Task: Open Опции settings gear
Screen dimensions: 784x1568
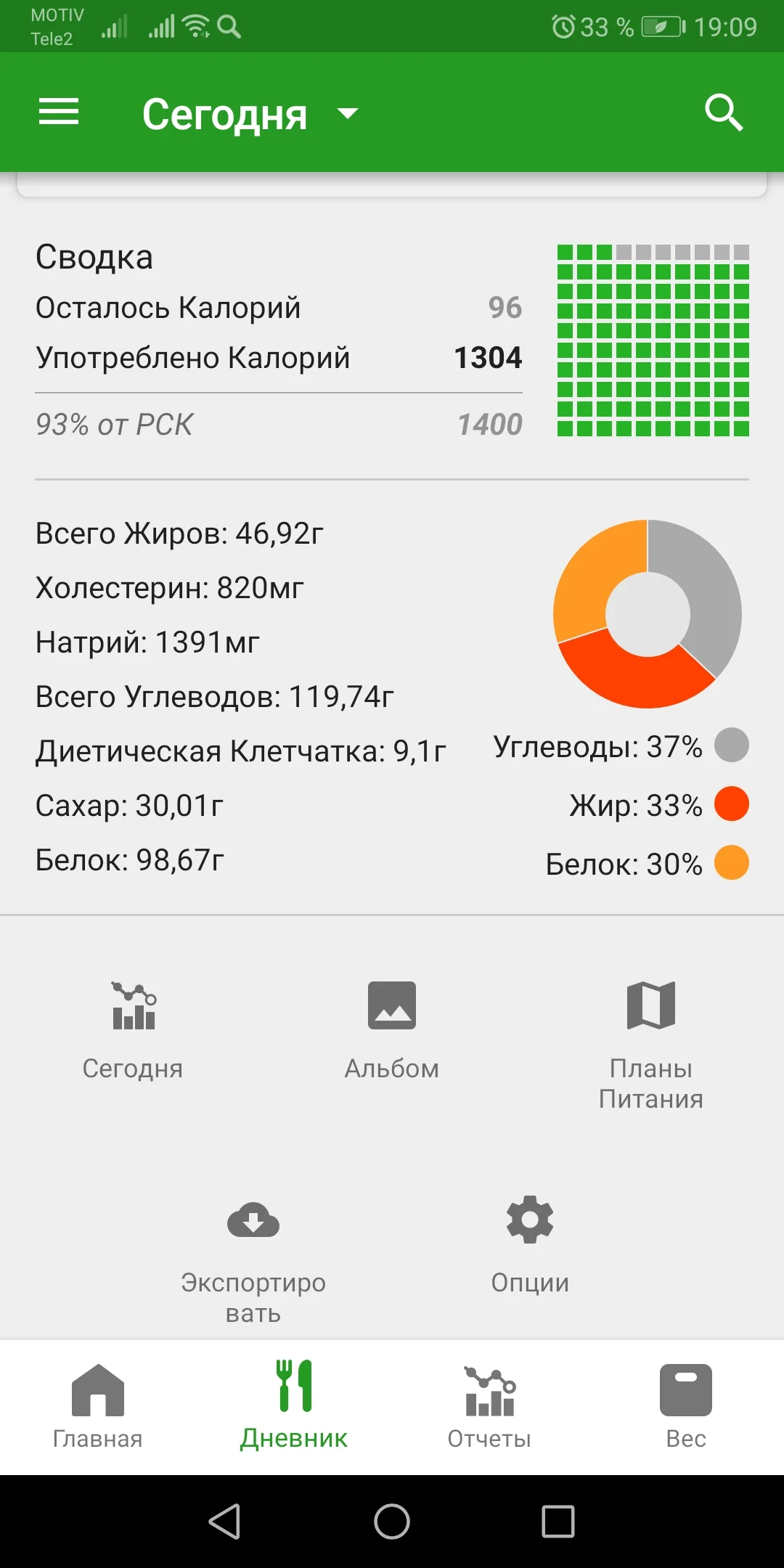Action: tap(530, 1243)
